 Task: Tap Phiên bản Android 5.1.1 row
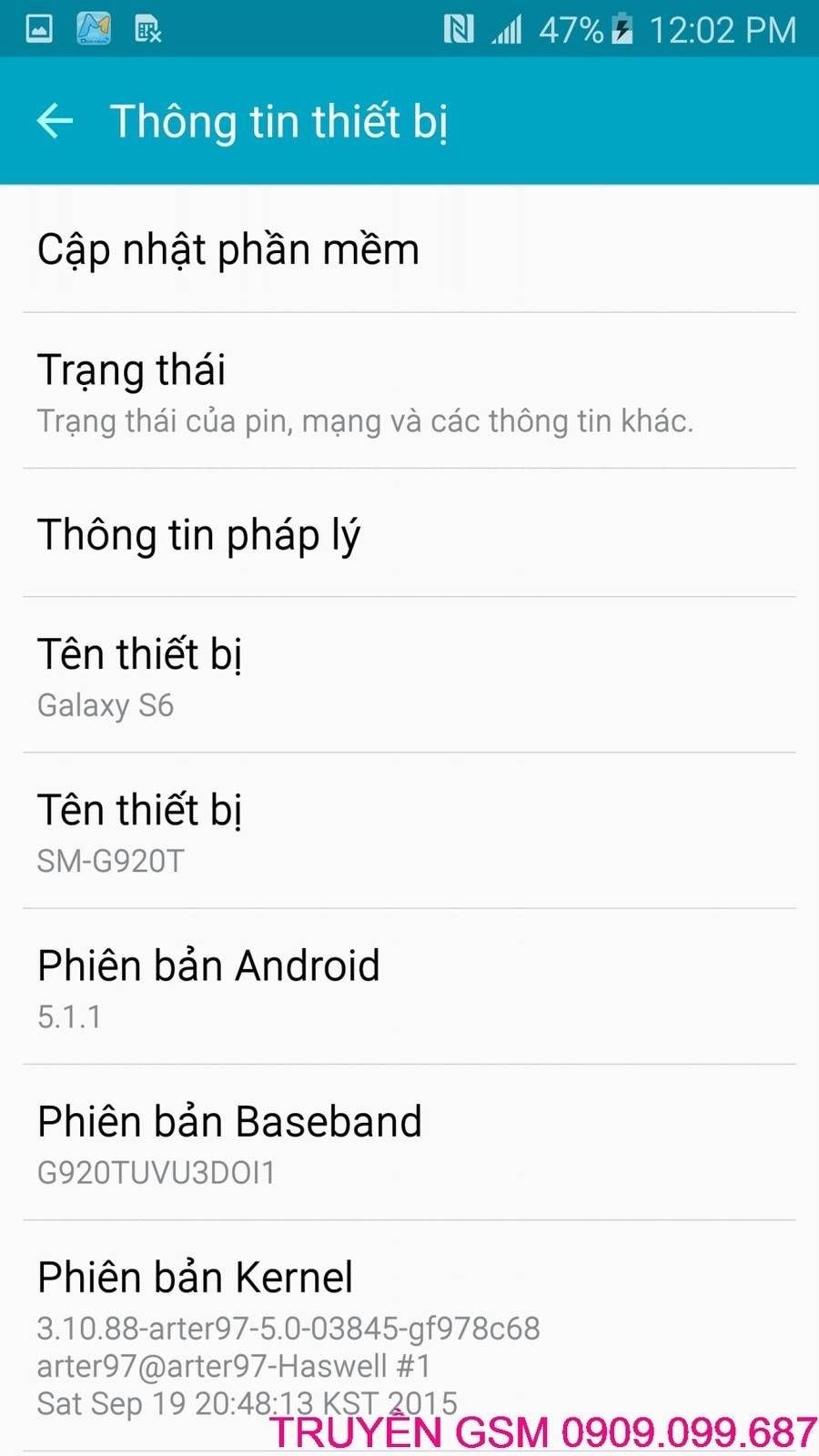coord(409,987)
